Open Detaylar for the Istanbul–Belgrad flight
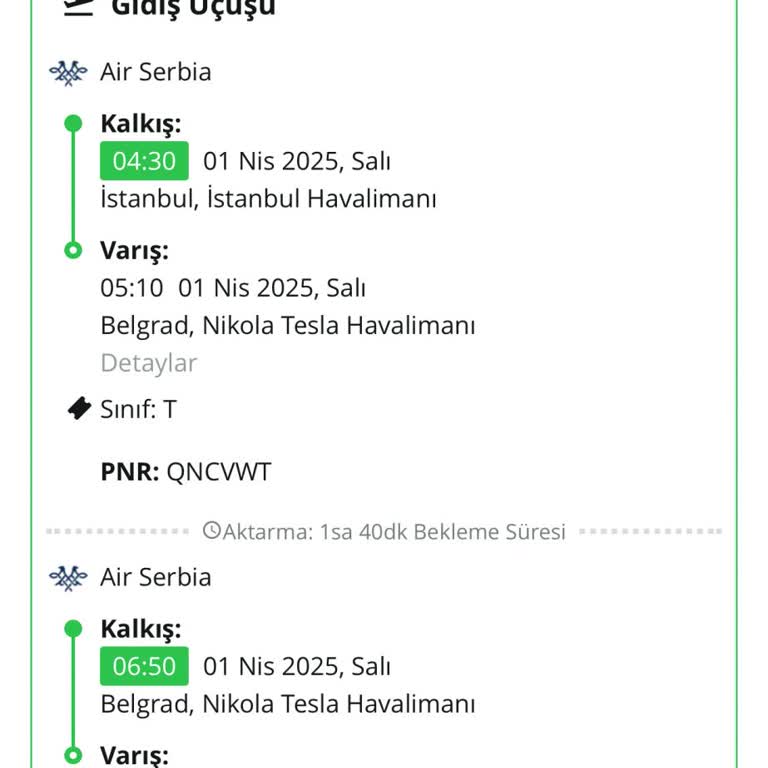768x768 pixels. click(148, 363)
